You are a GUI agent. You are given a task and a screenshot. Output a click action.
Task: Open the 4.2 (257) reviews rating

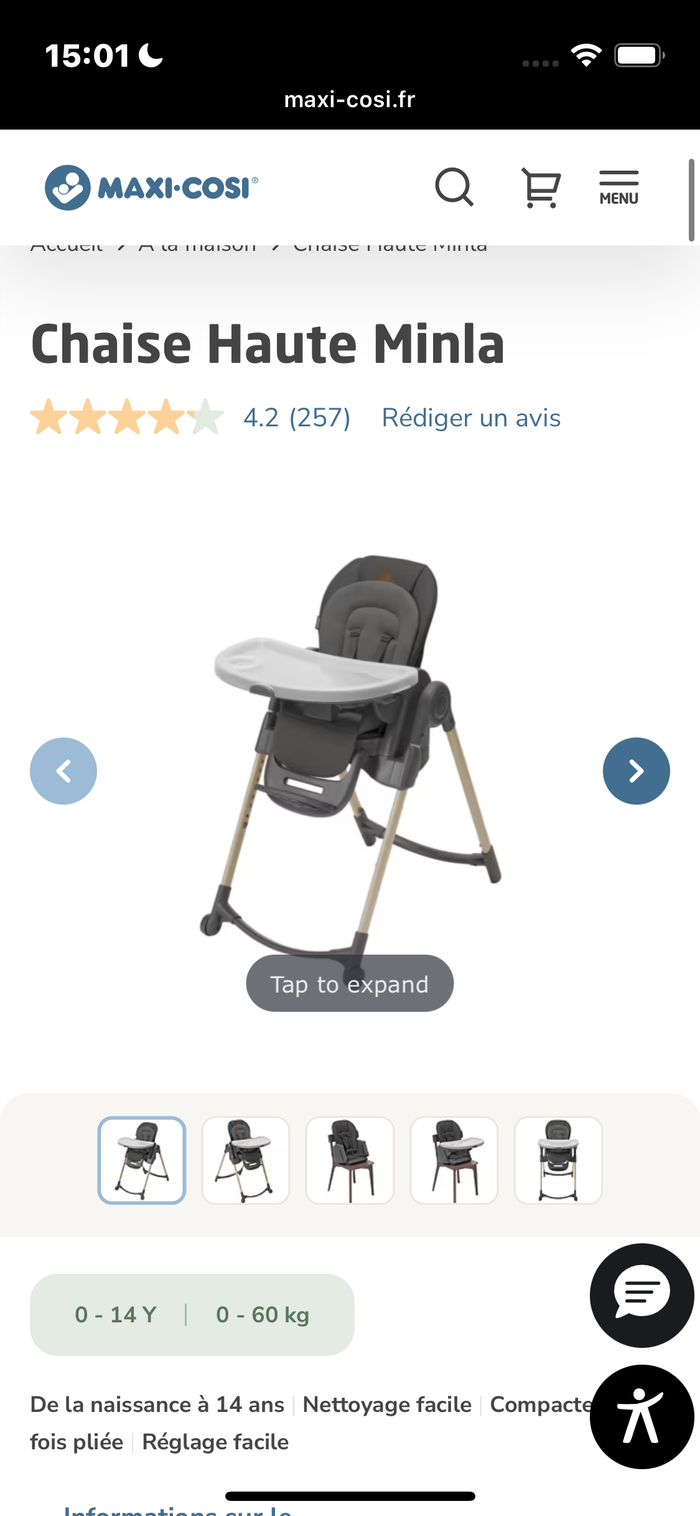click(296, 418)
